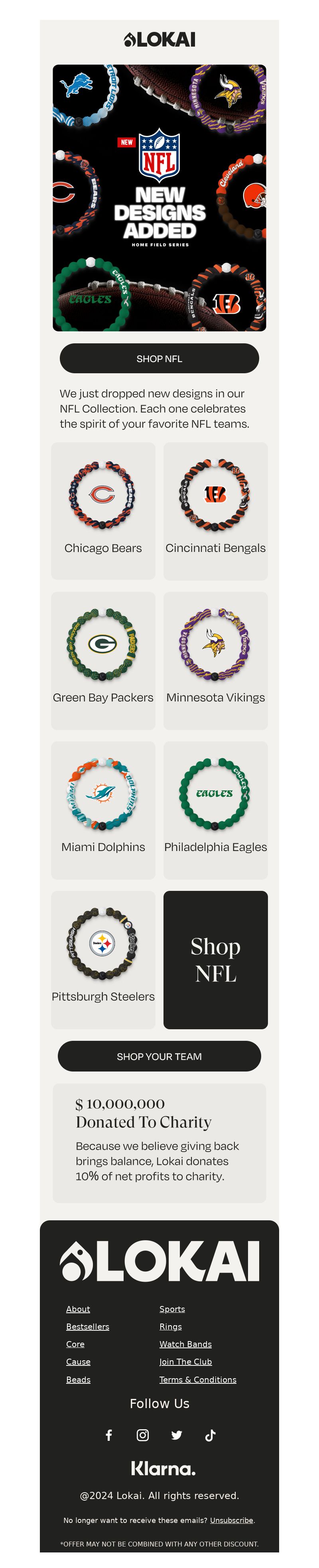Visit Lokai's Instagram profile
Image resolution: width=319 pixels, height=1568 pixels.
[x=142, y=1435]
